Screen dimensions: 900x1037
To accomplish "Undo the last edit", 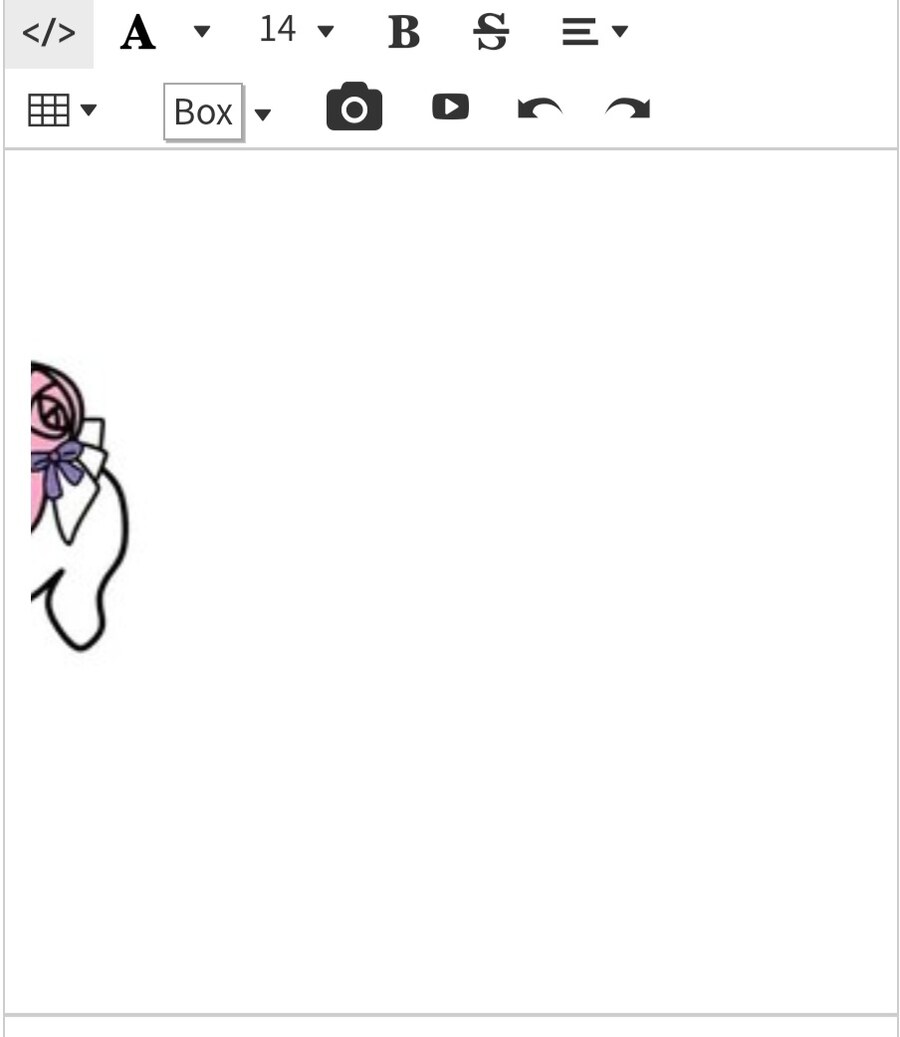I will (x=539, y=108).
